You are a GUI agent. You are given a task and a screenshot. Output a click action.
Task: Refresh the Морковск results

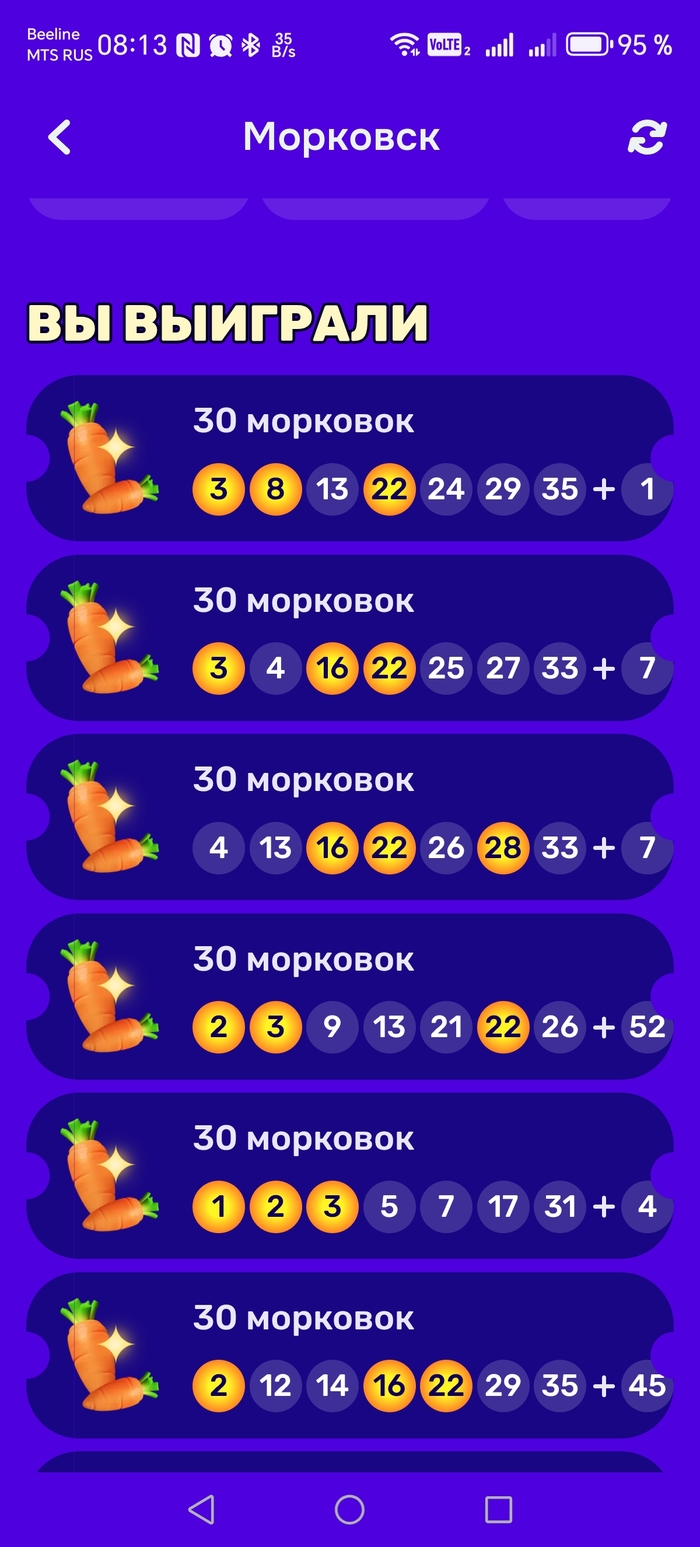(x=646, y=137)
